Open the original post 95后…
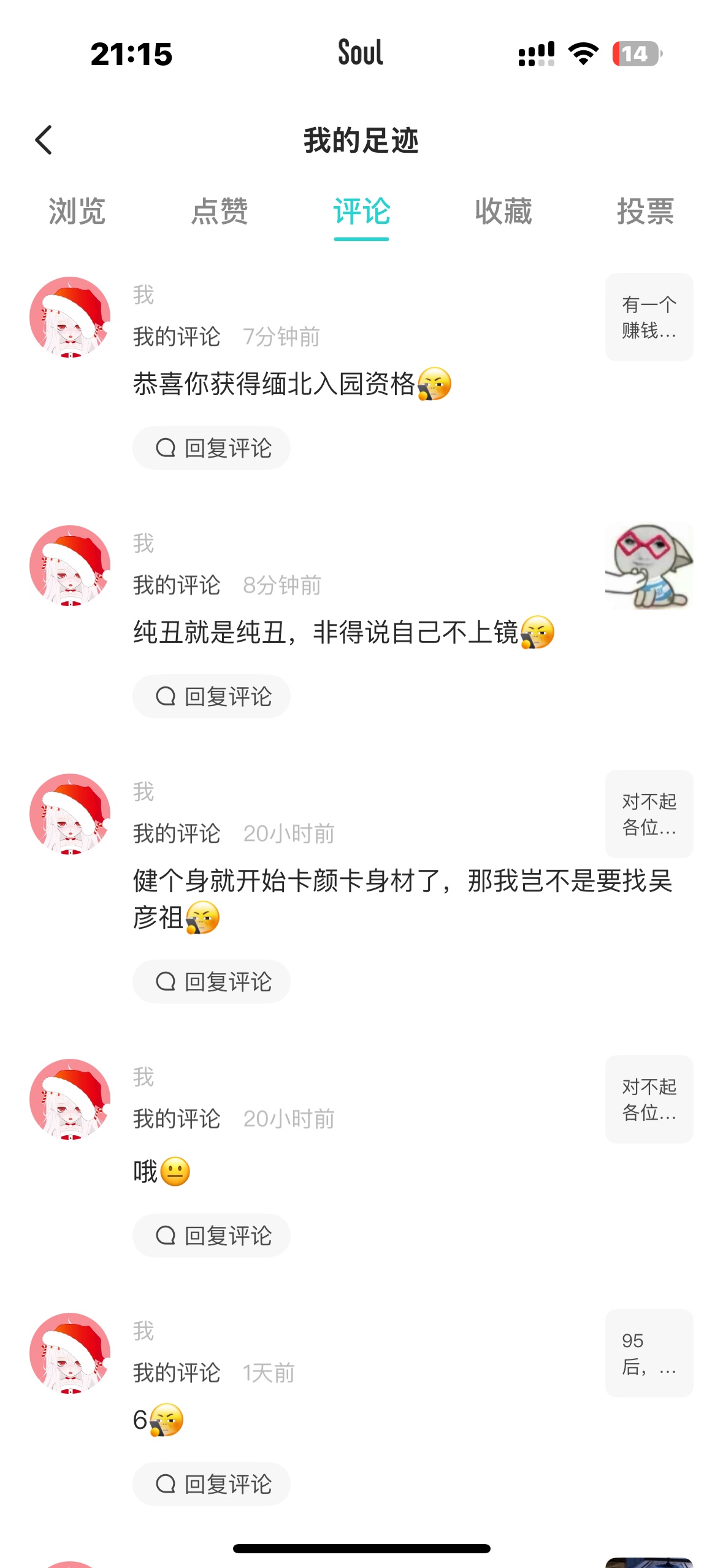 pyautogui.click(x=649, y=1353)
